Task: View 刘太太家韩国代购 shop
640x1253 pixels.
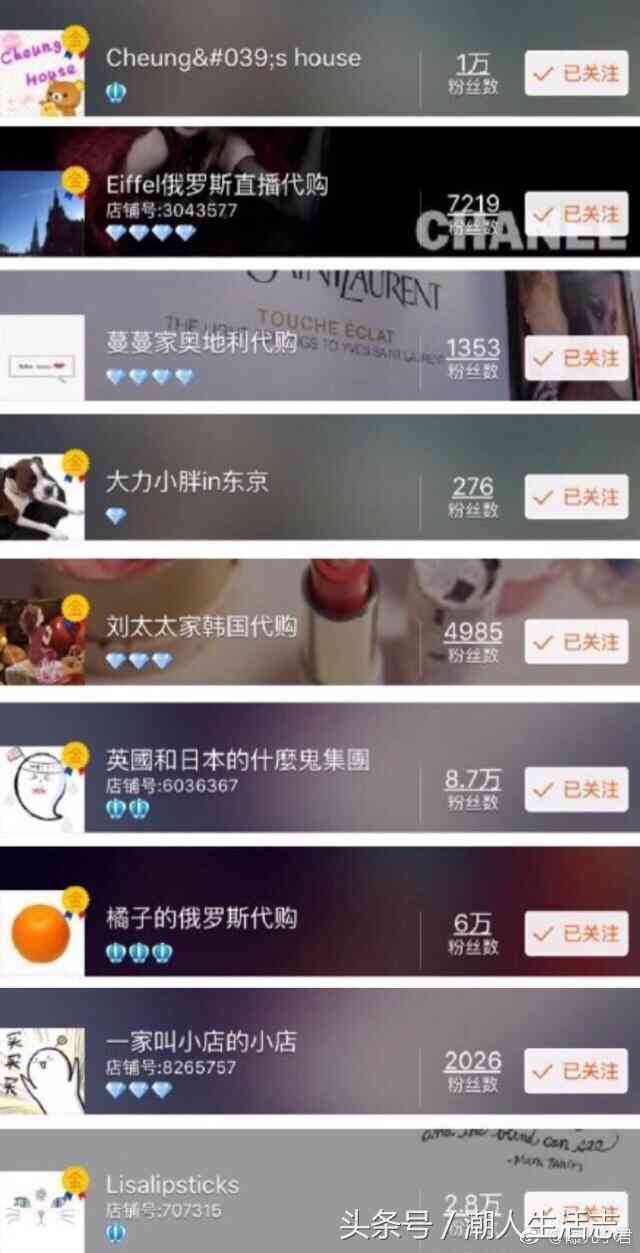Action: (x=202, y=627)
